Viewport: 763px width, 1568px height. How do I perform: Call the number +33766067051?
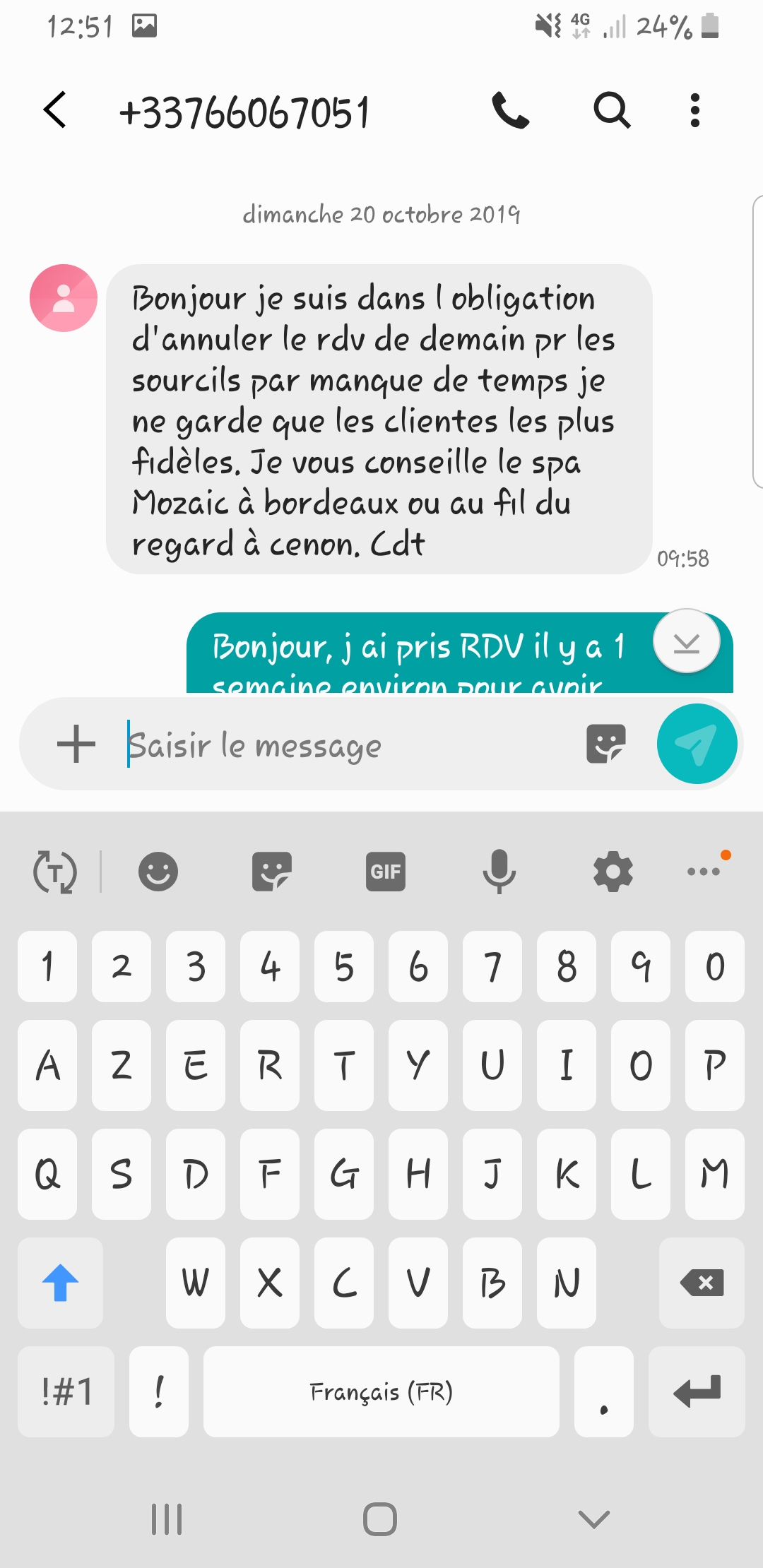[510, 110]
